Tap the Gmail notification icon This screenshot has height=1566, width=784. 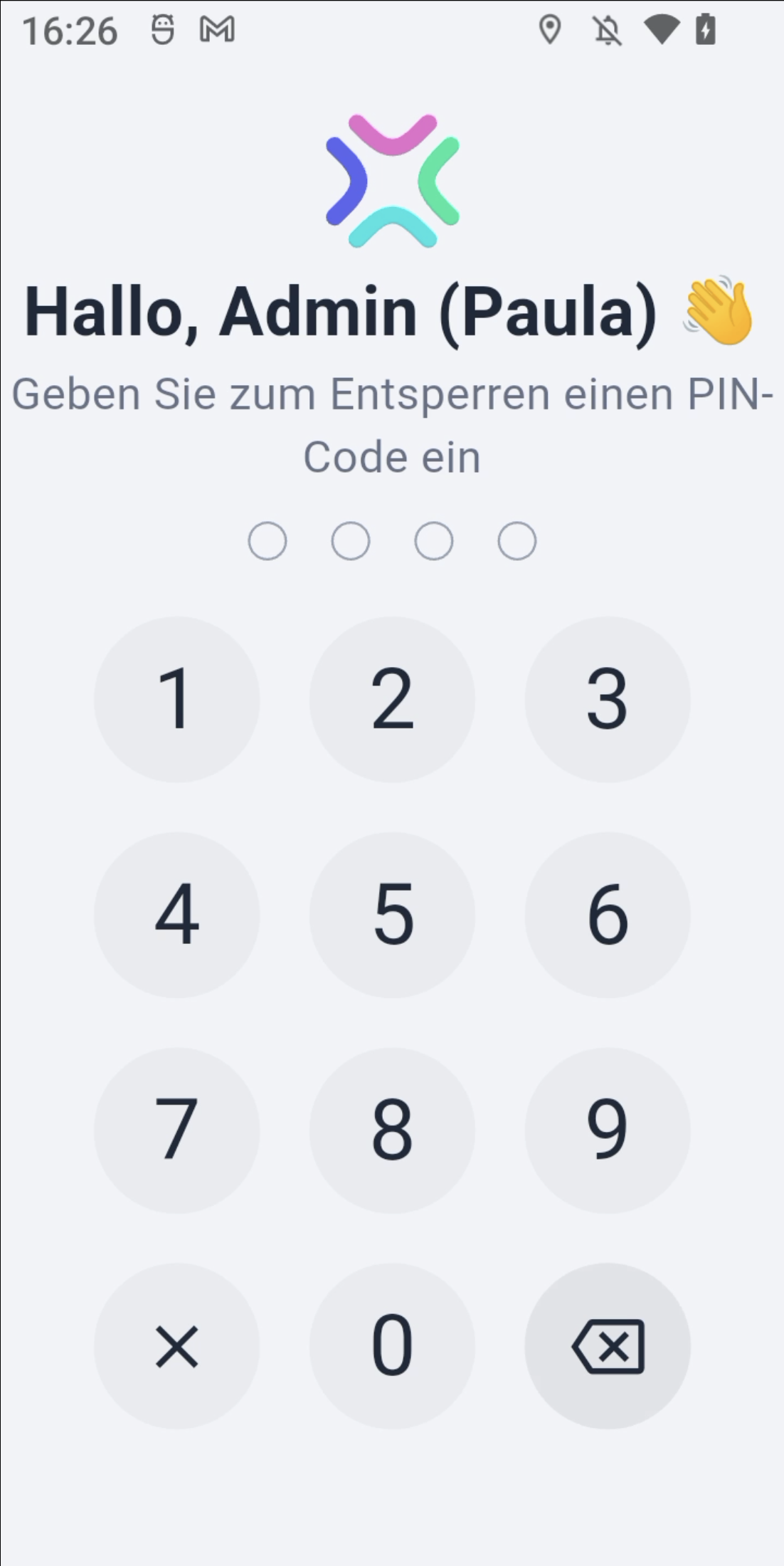click(x=218, y=30)
